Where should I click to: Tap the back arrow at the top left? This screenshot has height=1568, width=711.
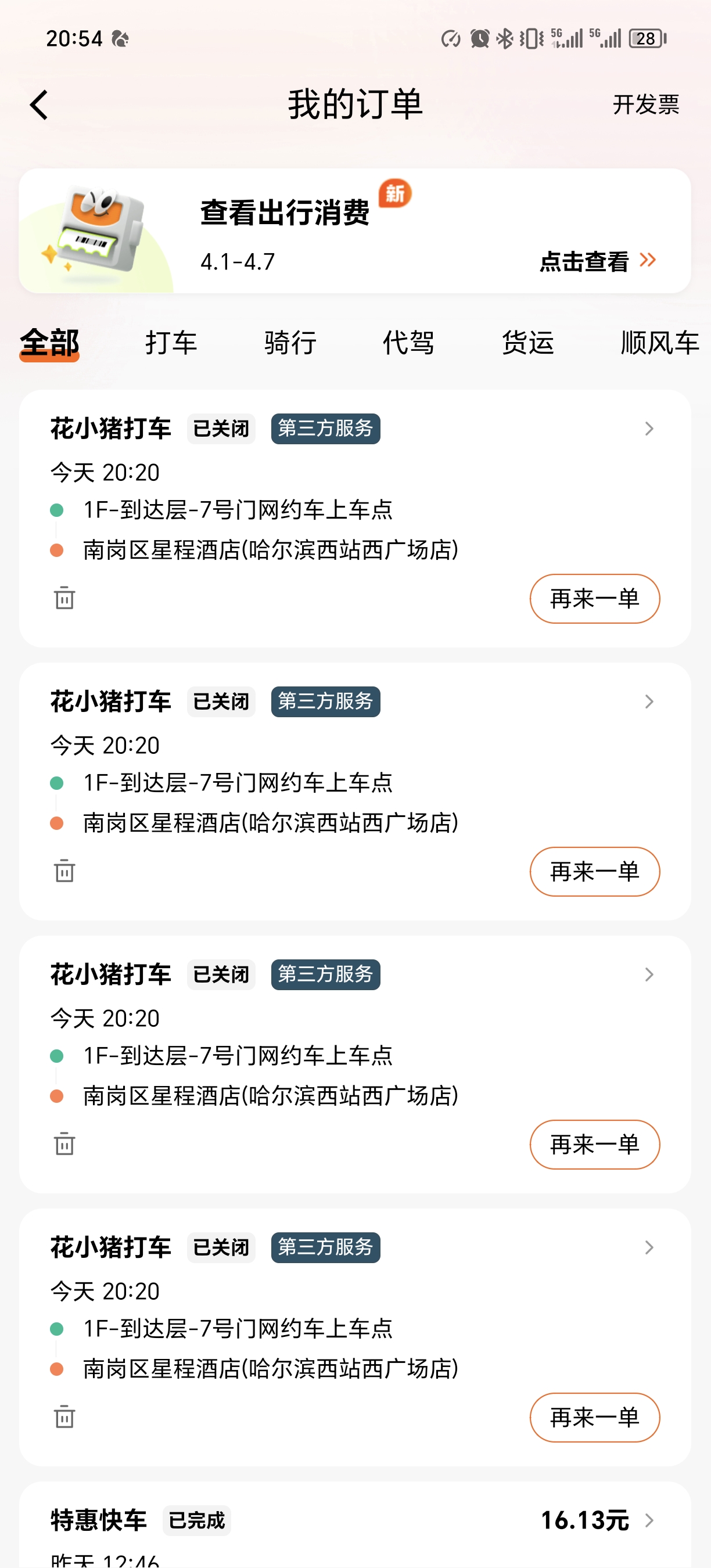(38, 103)
